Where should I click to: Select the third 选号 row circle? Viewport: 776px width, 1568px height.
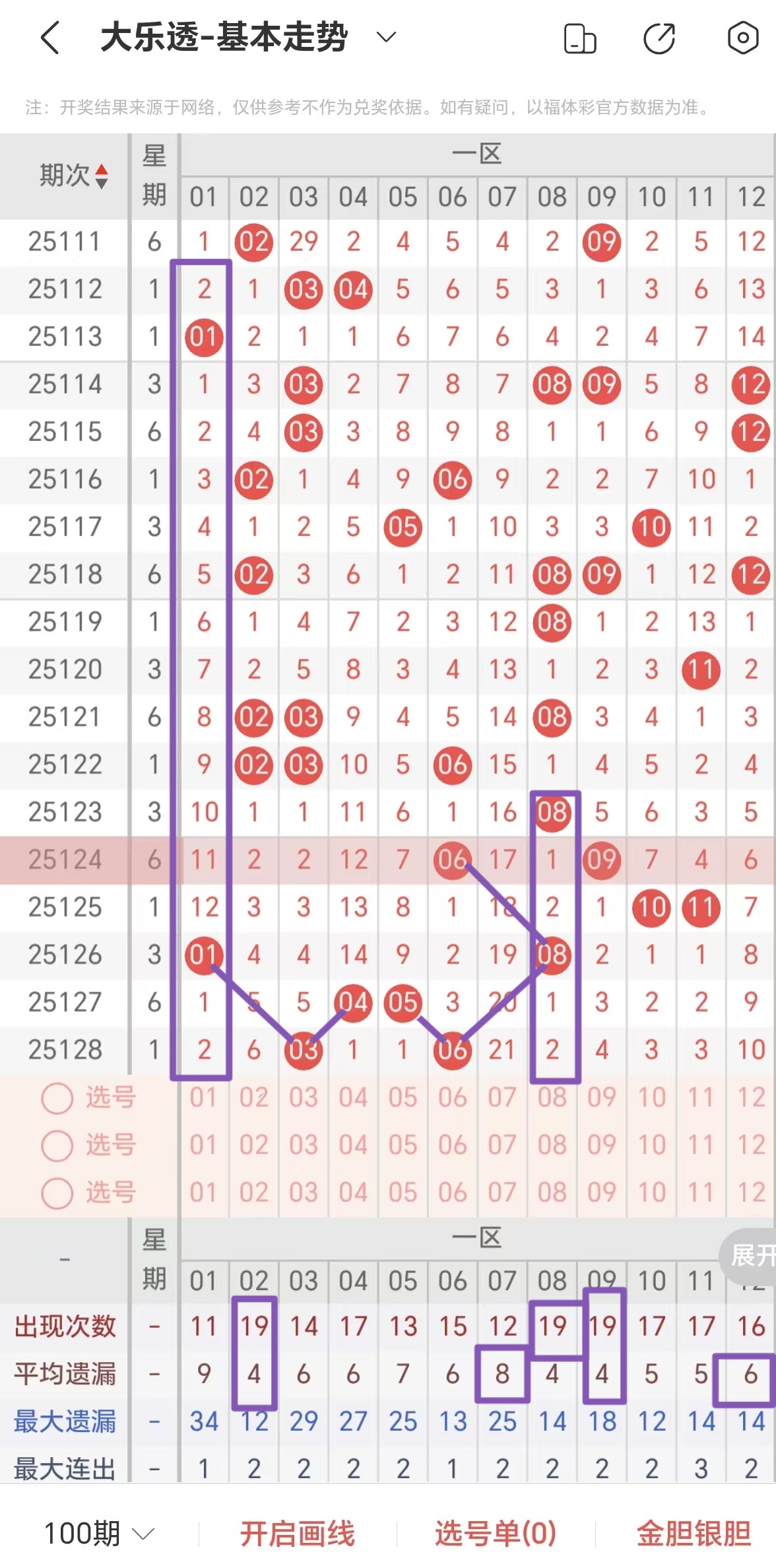pos(57,1192)
